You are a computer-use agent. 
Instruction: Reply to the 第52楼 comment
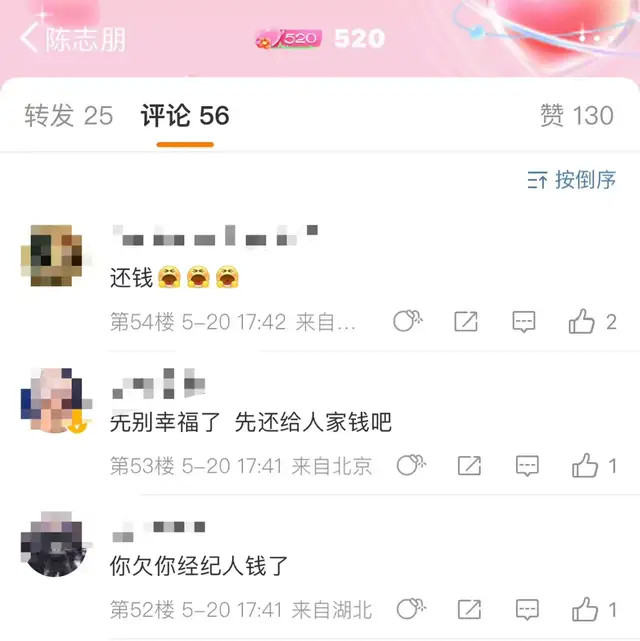(527, 609)
